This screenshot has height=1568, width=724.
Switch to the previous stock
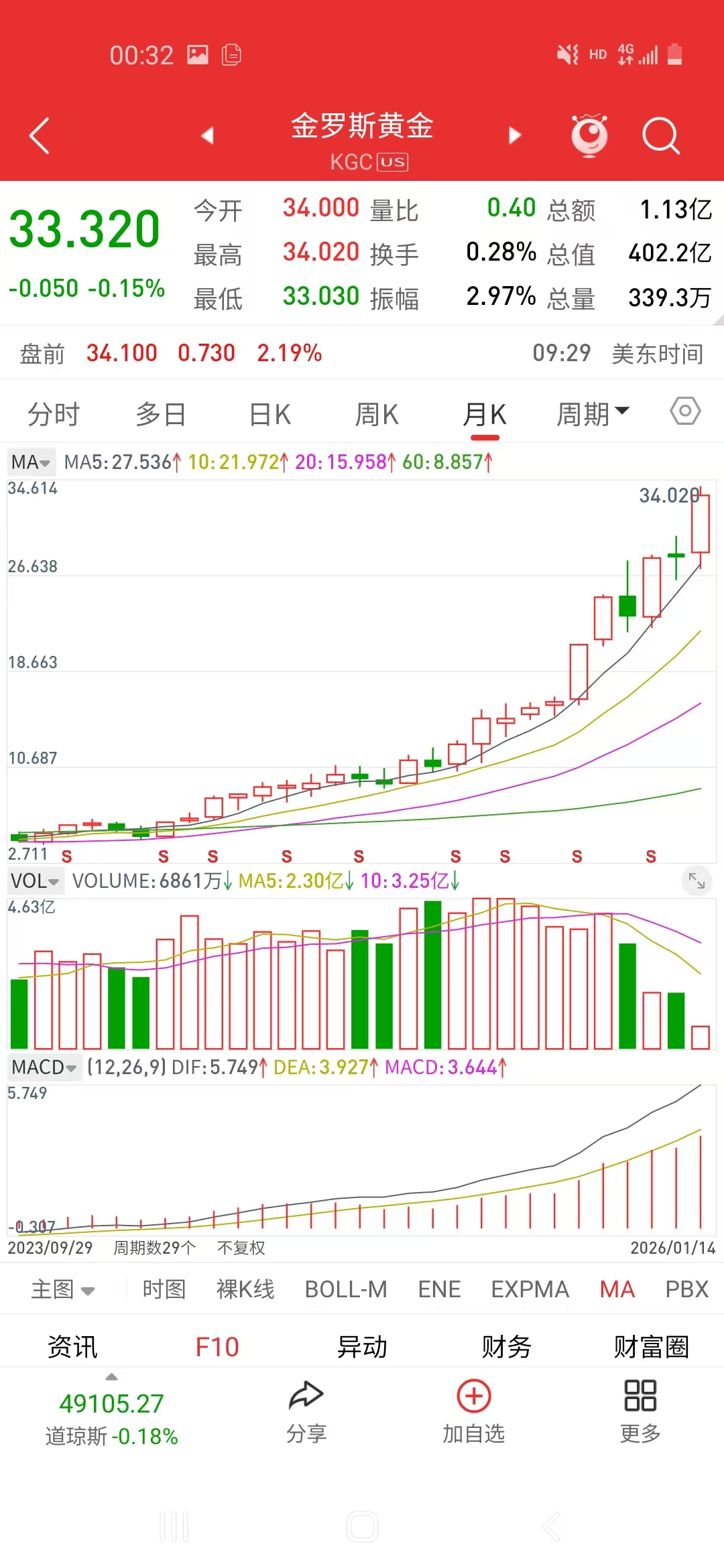[208, 136]
